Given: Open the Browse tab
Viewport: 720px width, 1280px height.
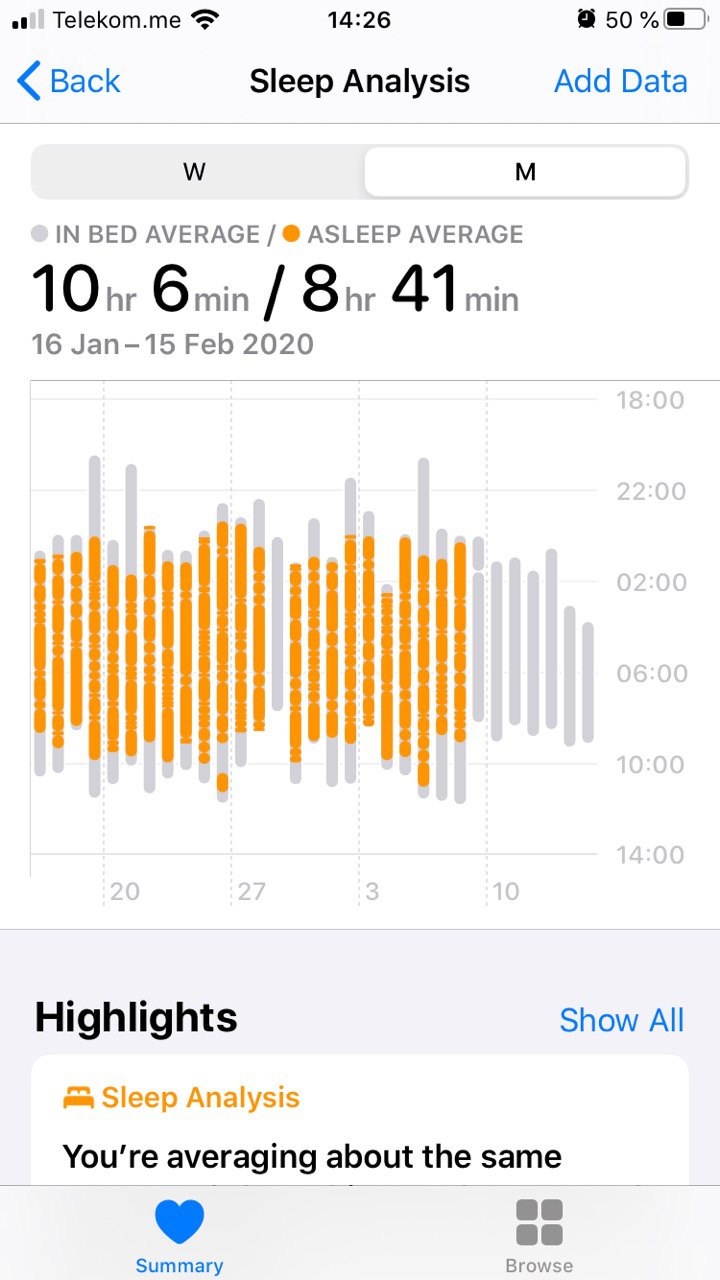Looking at the screenshot, I should tap(539, 1237).
